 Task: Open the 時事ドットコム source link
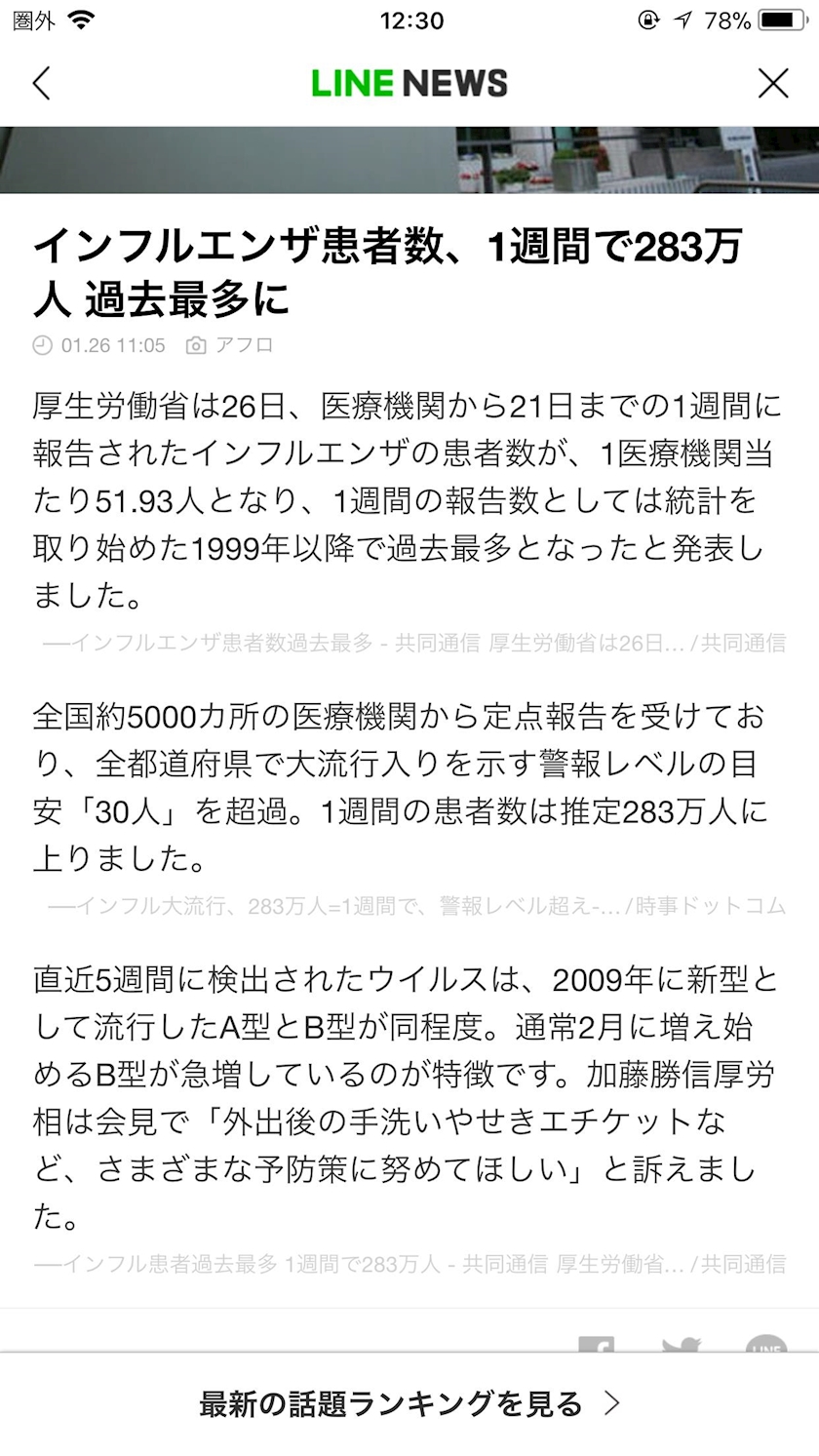click(416, 906)
